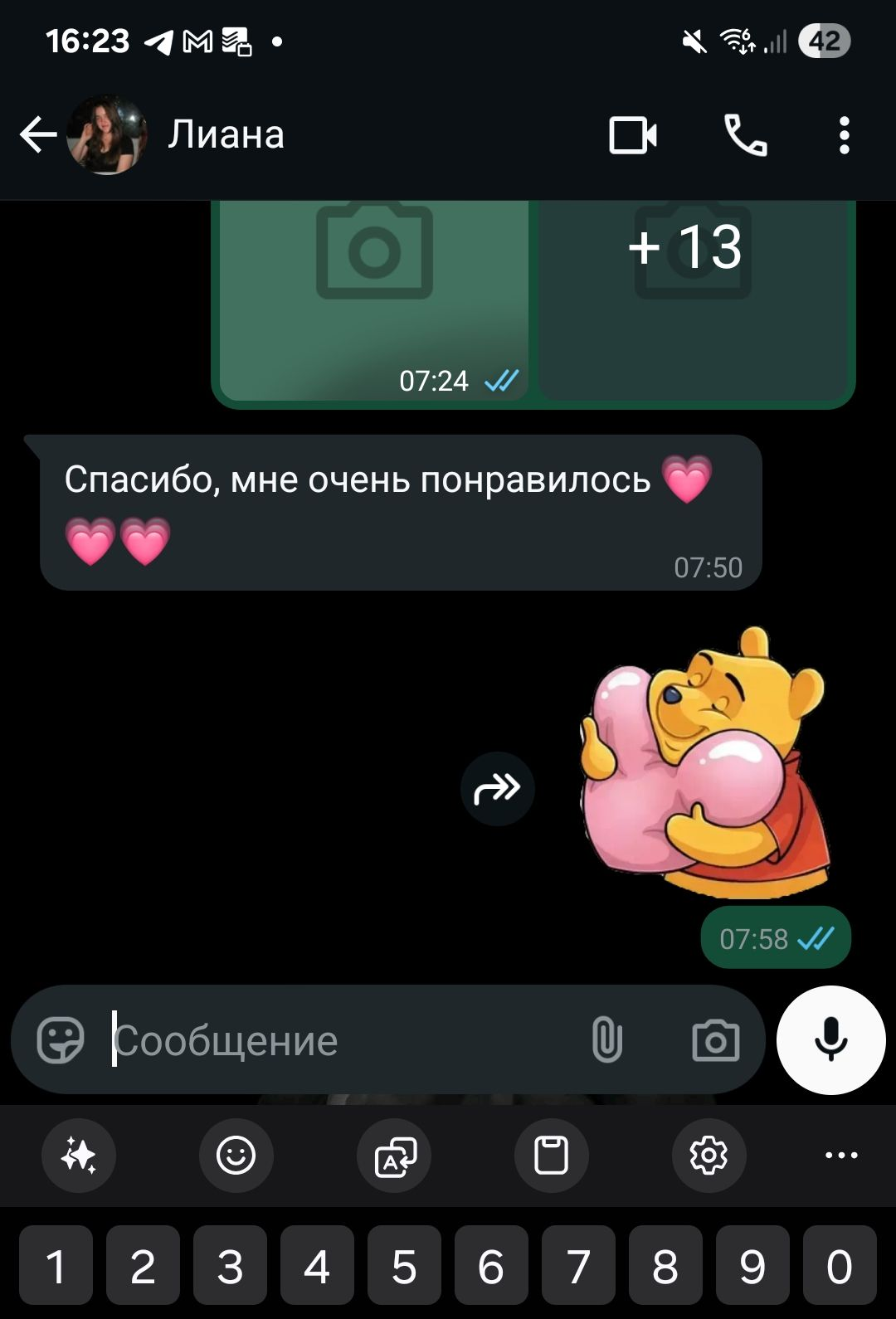The width and height of the screenshot is (896, 1319).
Task: Go back to the chat list
Action: 38,134
